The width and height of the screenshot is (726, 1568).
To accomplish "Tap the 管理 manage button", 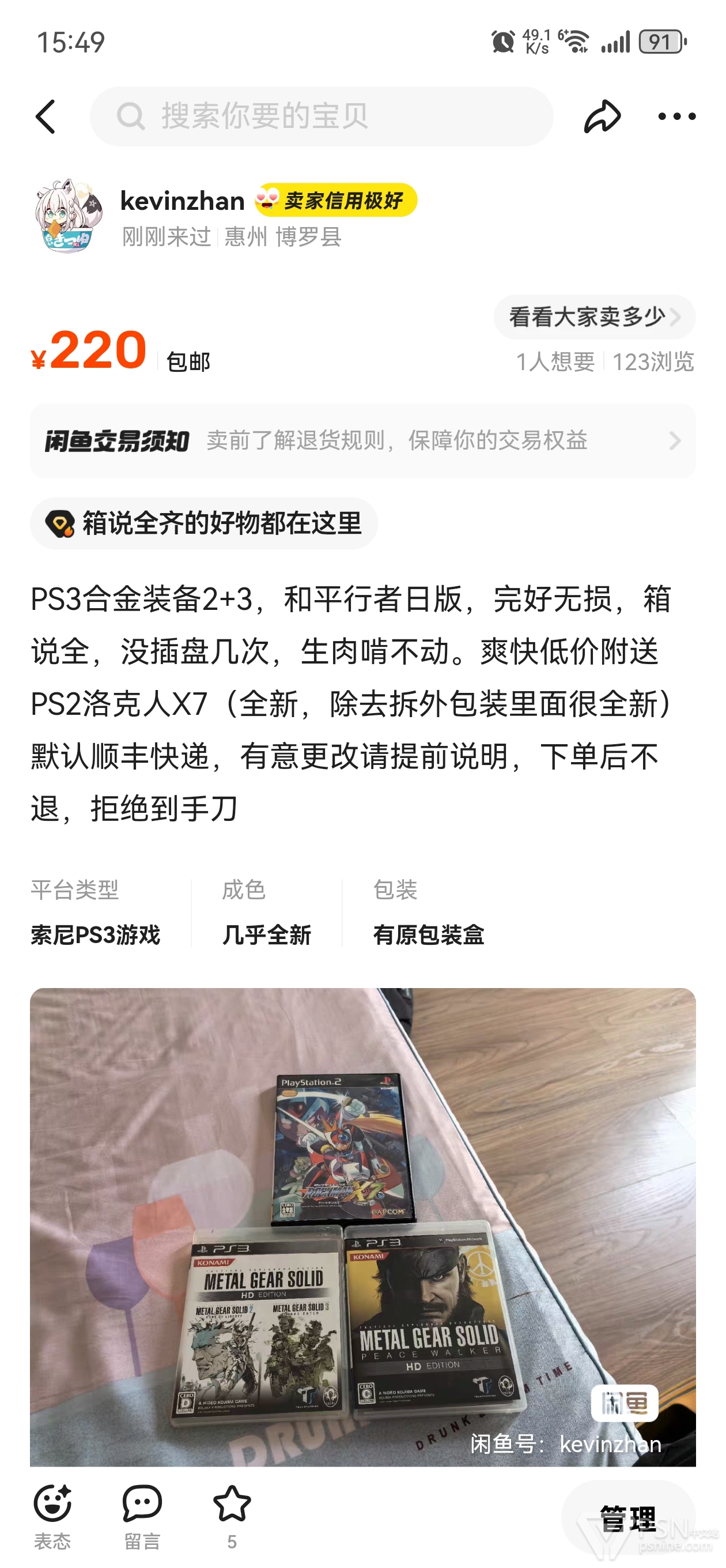I will [x=627, y=1518].
